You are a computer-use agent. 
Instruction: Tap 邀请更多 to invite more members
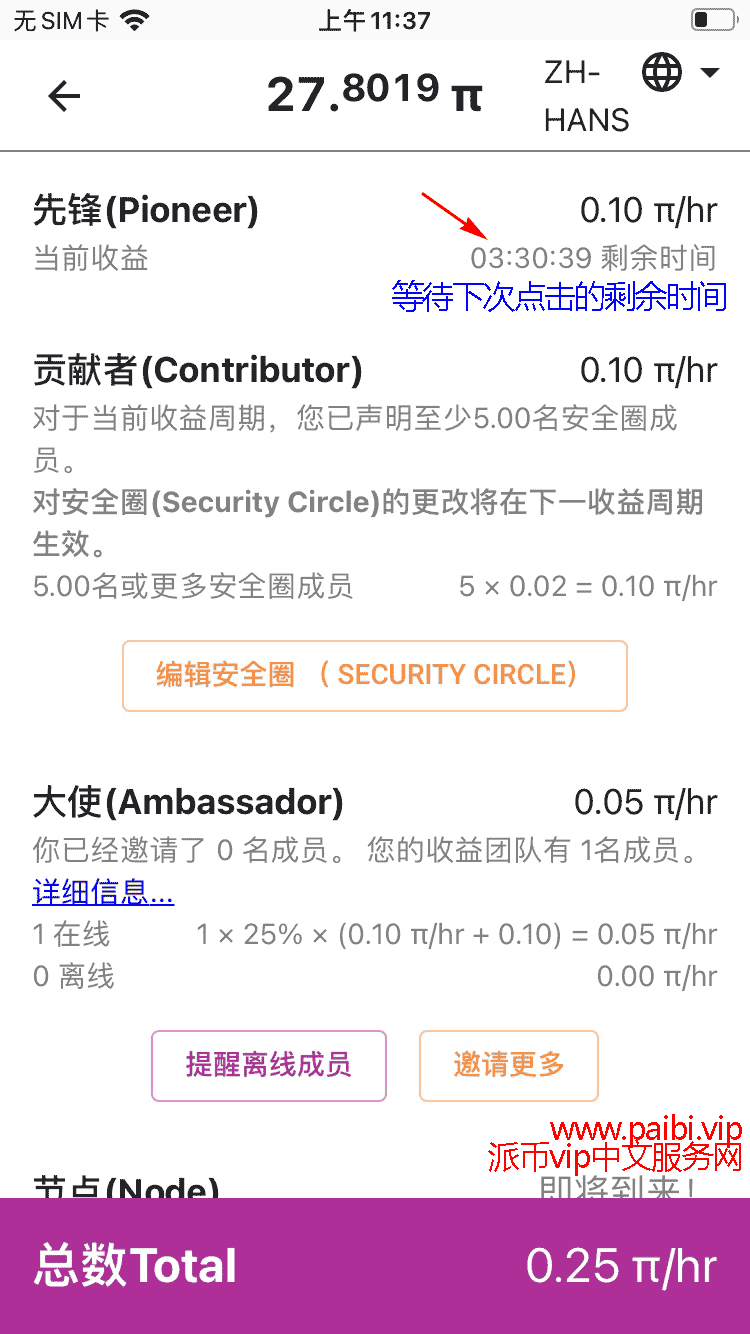509,1065
